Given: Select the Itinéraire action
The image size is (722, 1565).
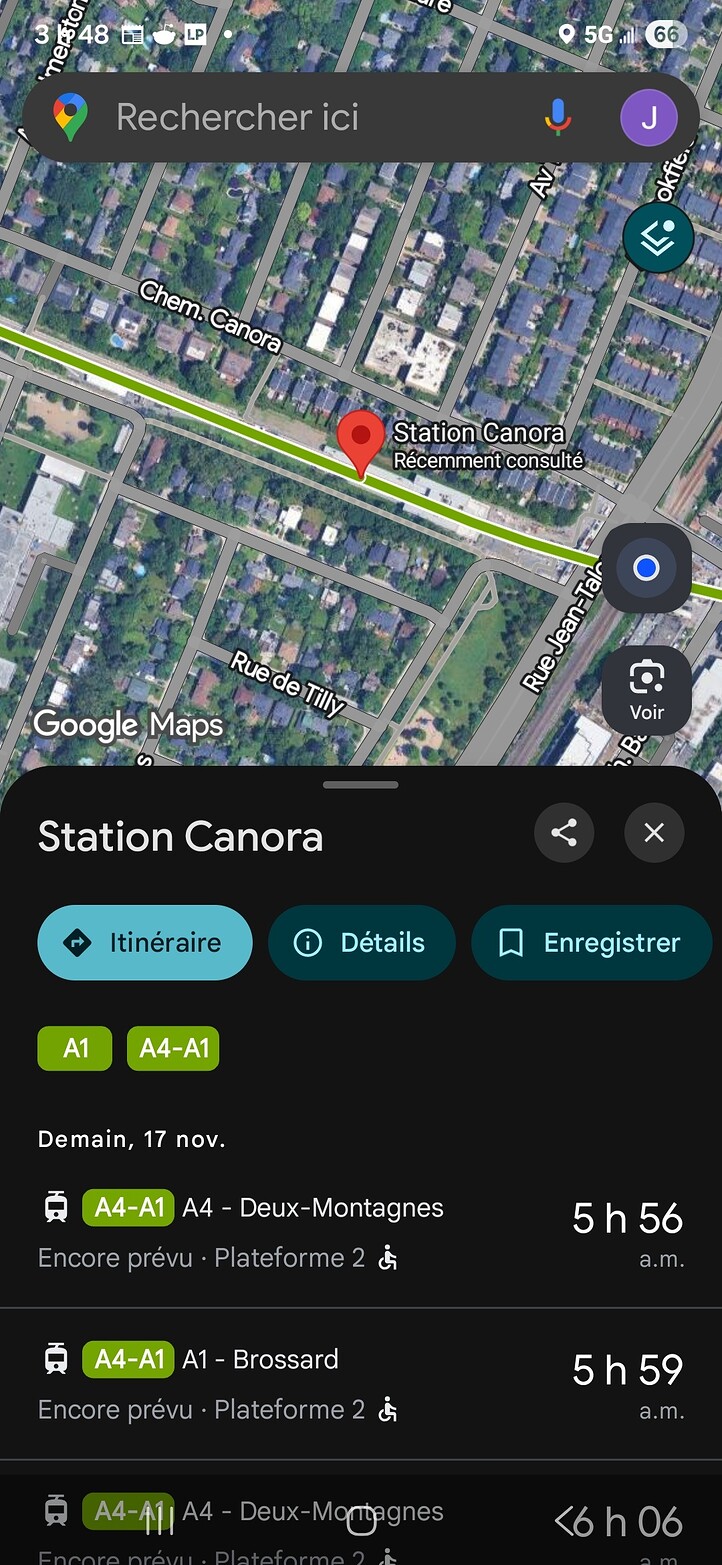Looking at the screenshot, I should [x=144, y=942].
